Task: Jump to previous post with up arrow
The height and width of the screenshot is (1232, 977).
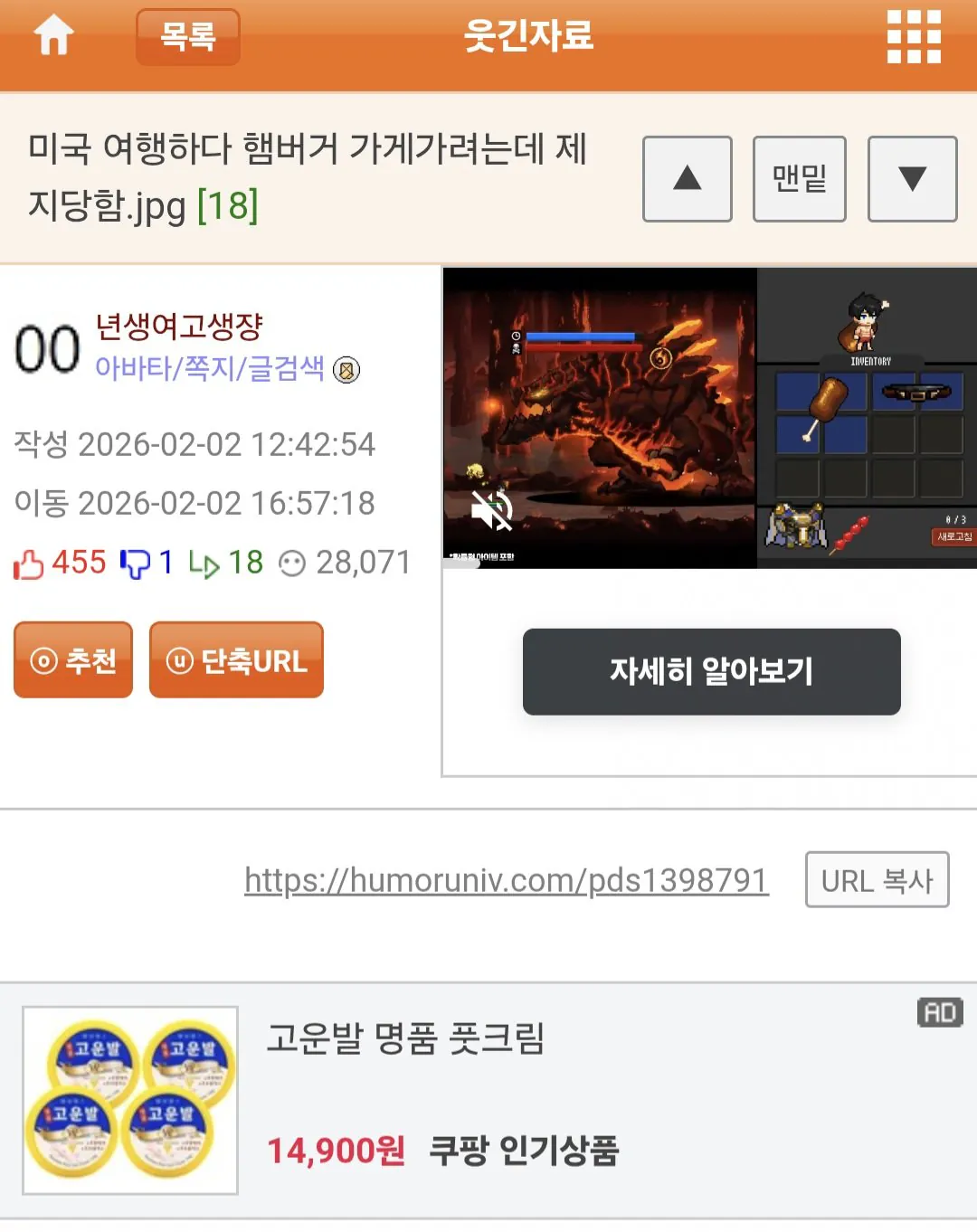Action: point(687,178)
